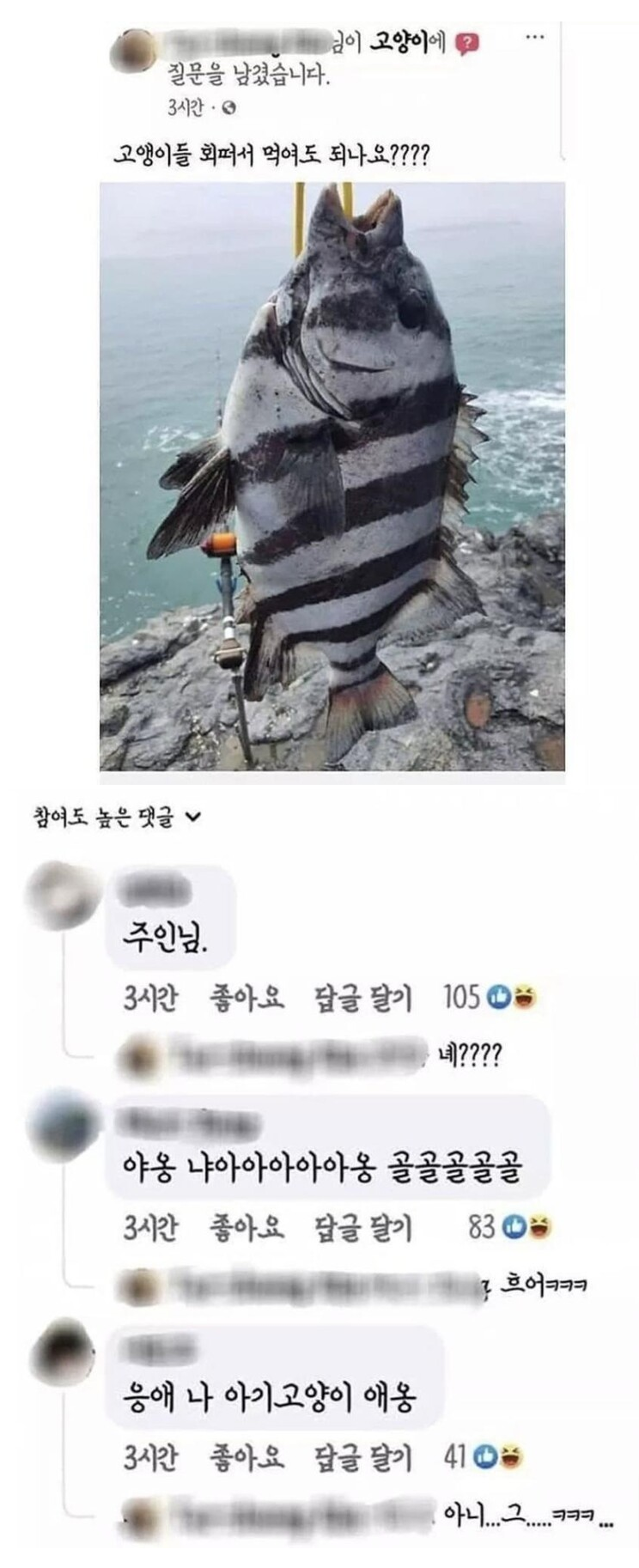Open the 고양이 group link

[402, 43]
